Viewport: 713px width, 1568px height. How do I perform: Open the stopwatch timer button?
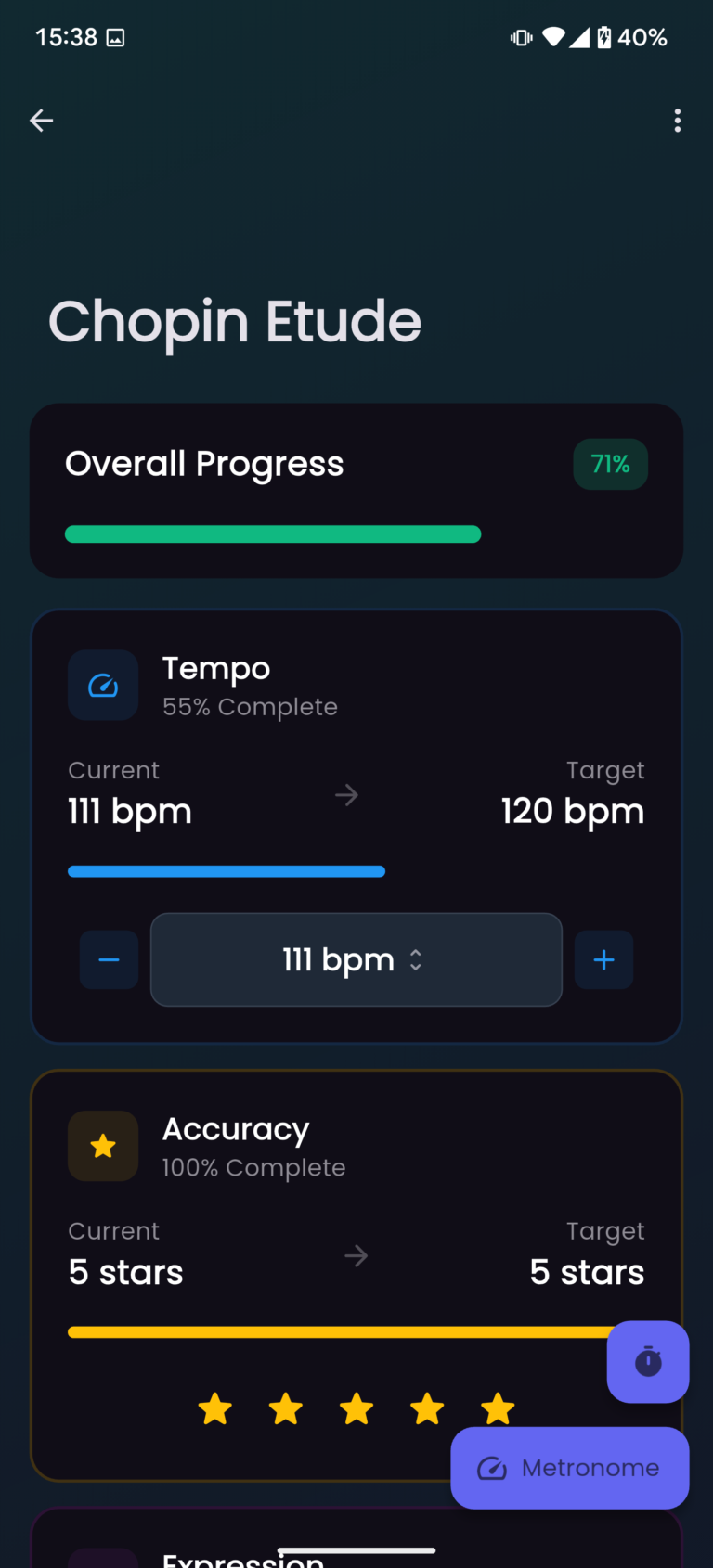tap(648, 1361)
